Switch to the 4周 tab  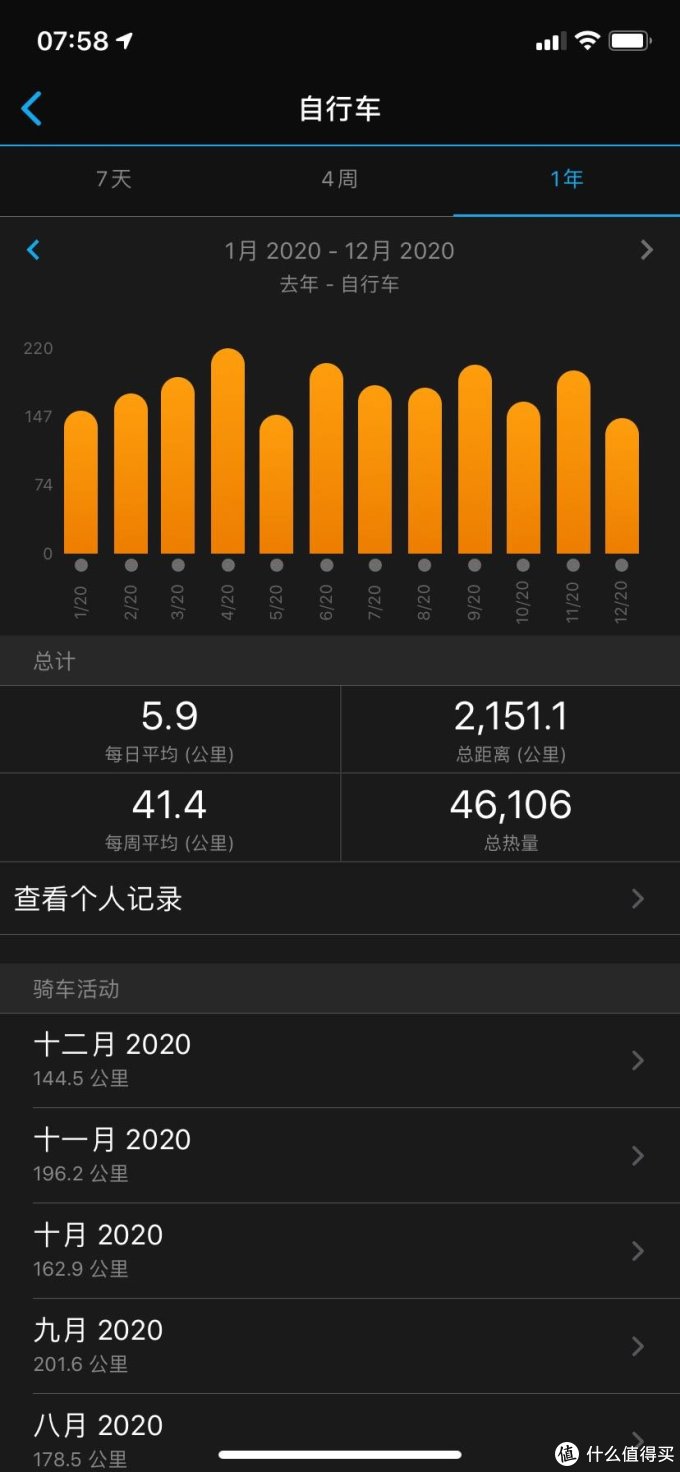pyautogui.click(x=339, y=180)
